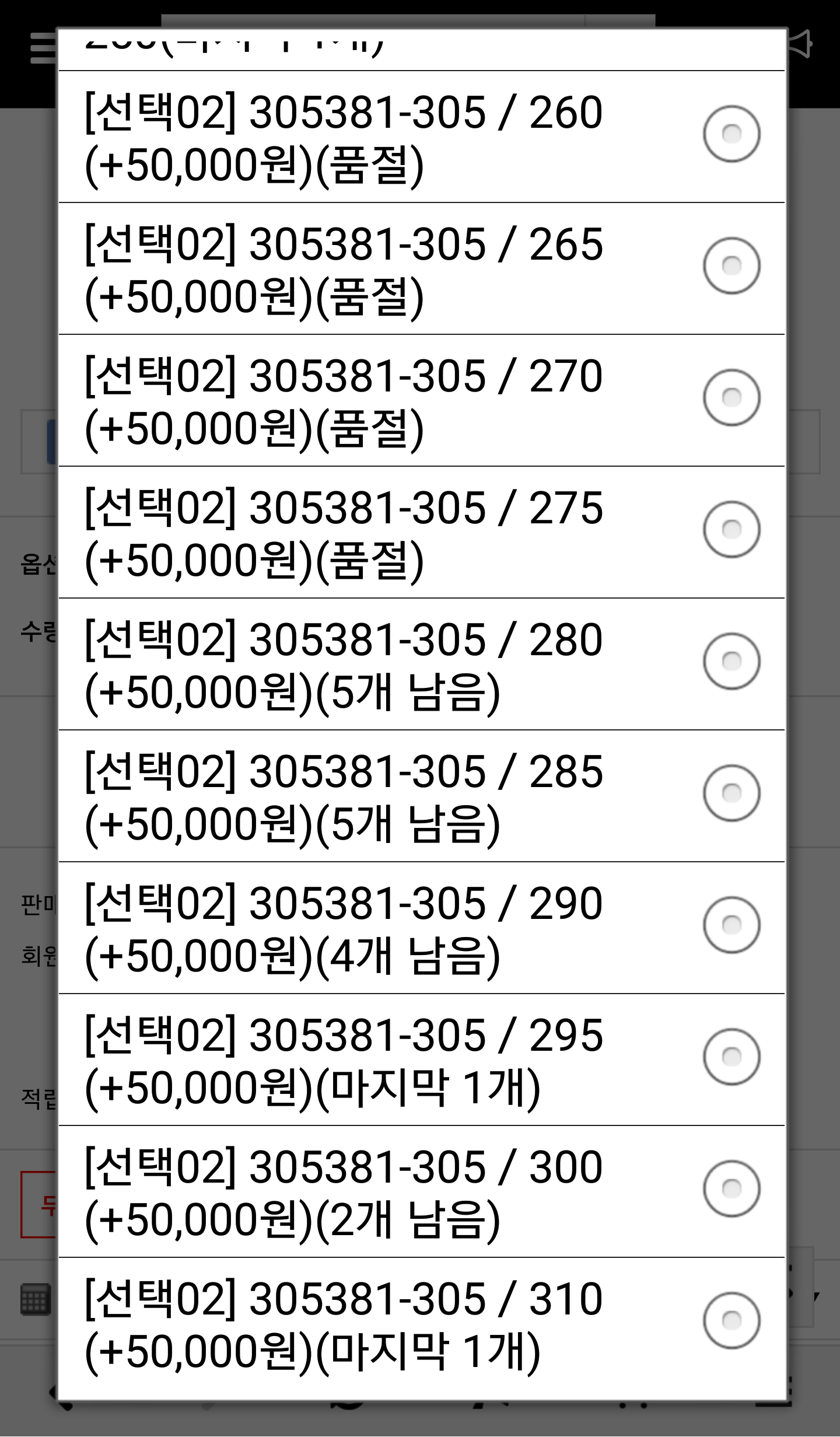Choose size 265 sold-out option
Image resolution: width=840 pixels, height=1437 pixels.
coord(731,266)
